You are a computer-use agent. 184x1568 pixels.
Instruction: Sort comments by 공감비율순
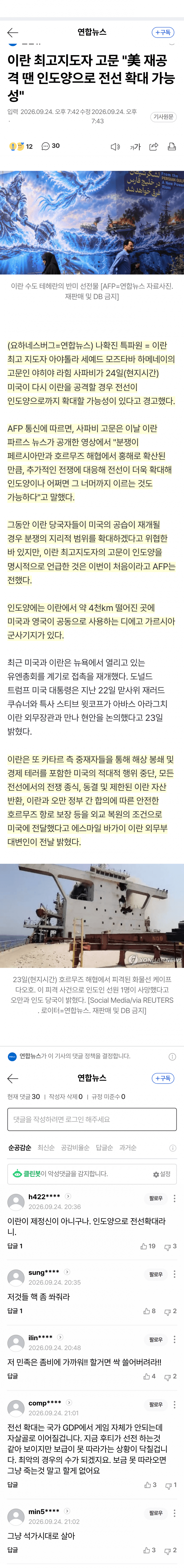(x=75, y=1147)
